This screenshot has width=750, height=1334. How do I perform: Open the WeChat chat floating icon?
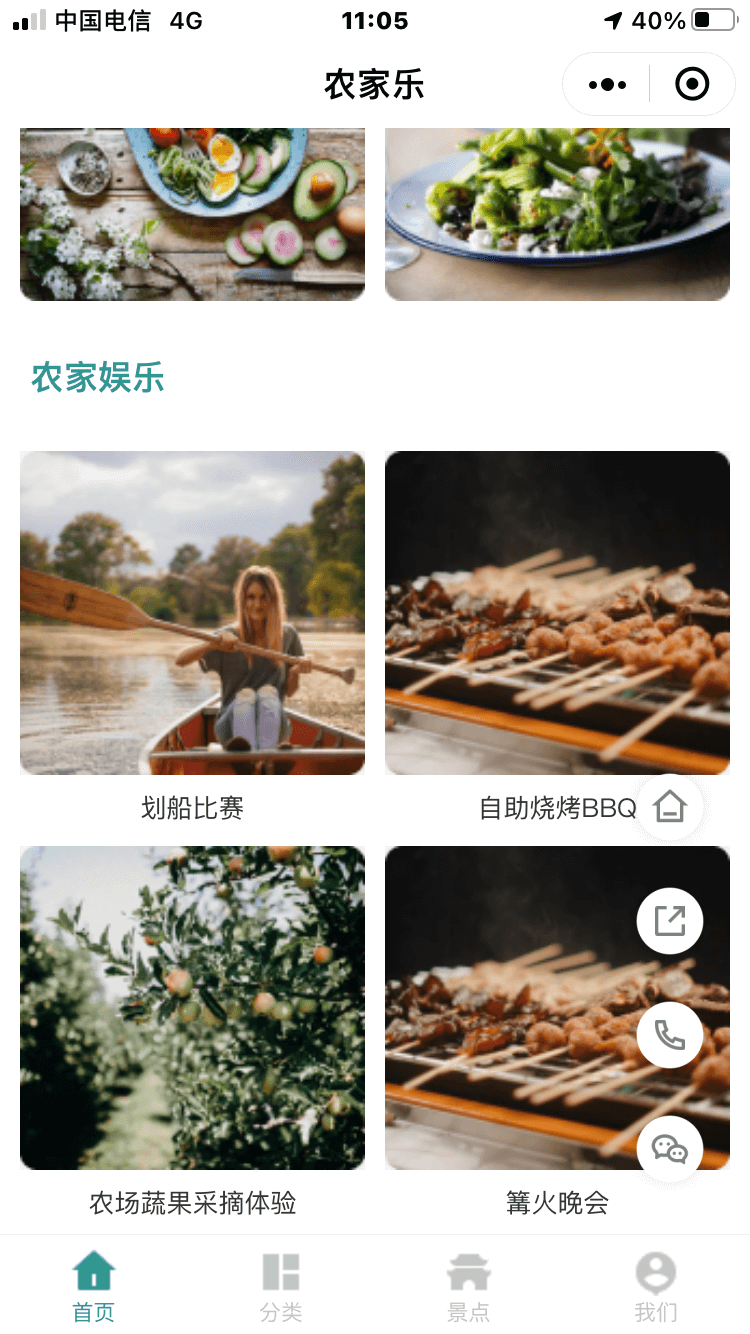coord(669,1149)
